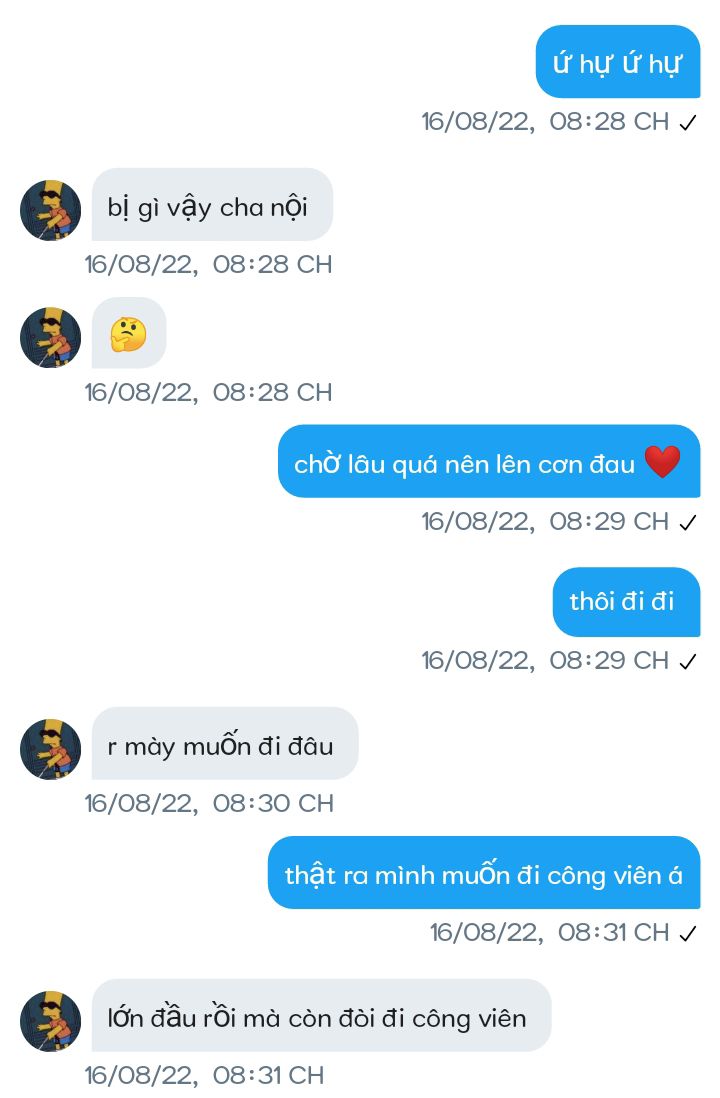
Task: Select the "ứ hự ứ hự" message bubble
Action: (x=617, y=64)
